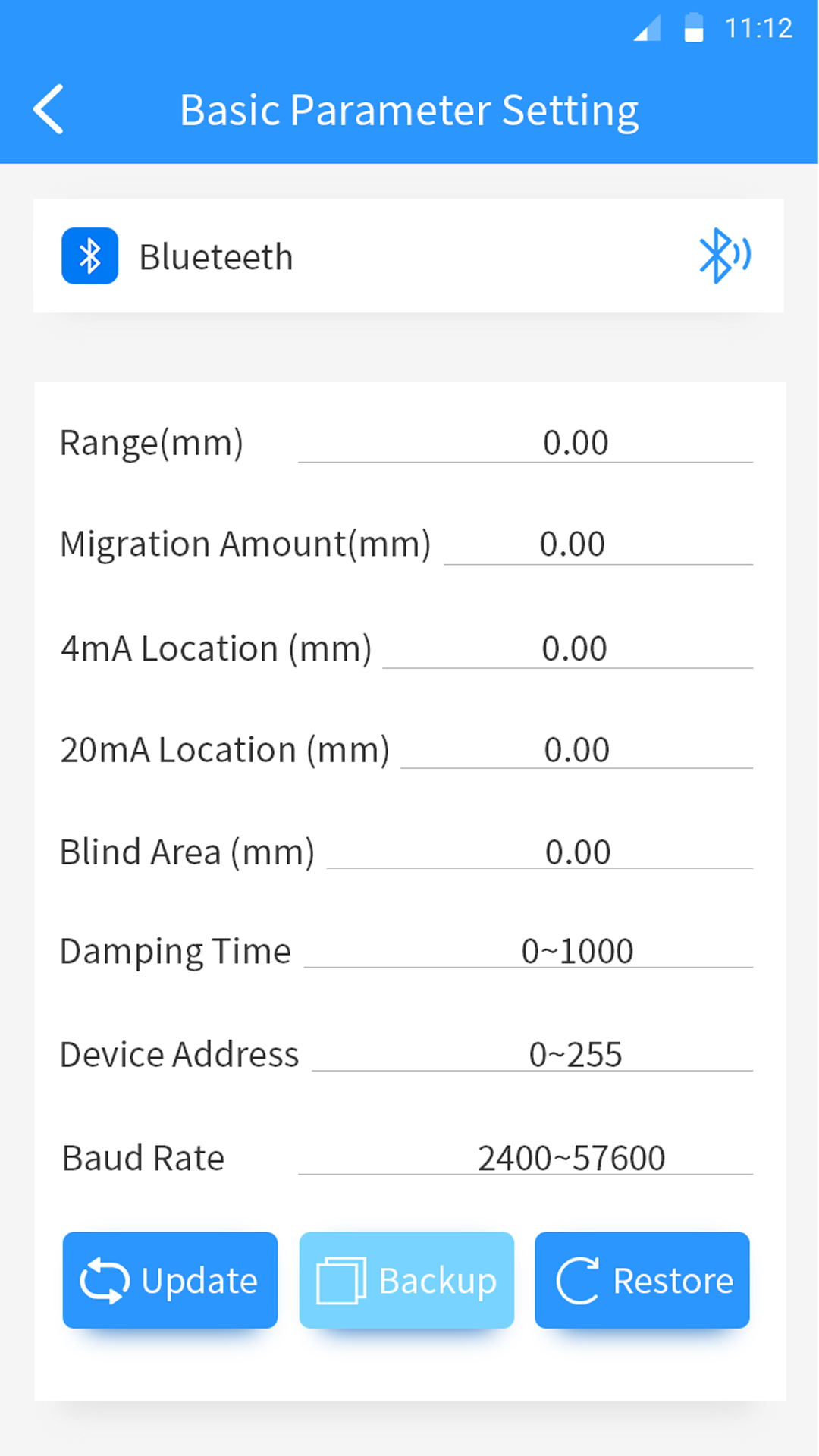Focus the Device Address field
The width and height of the screenshot is (819, 1456).
(x=532, y=1054)
